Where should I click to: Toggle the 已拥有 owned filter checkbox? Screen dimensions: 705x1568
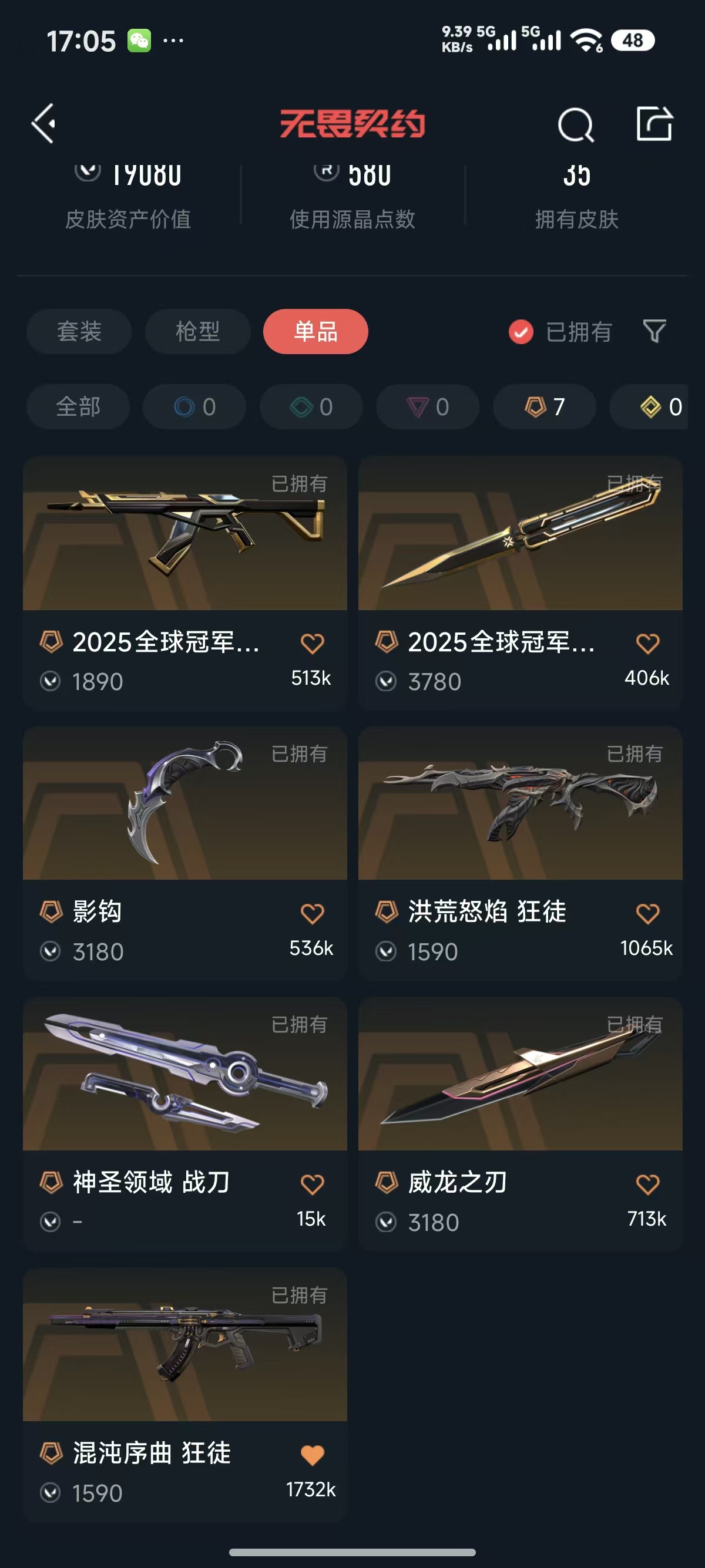[521, 332]
